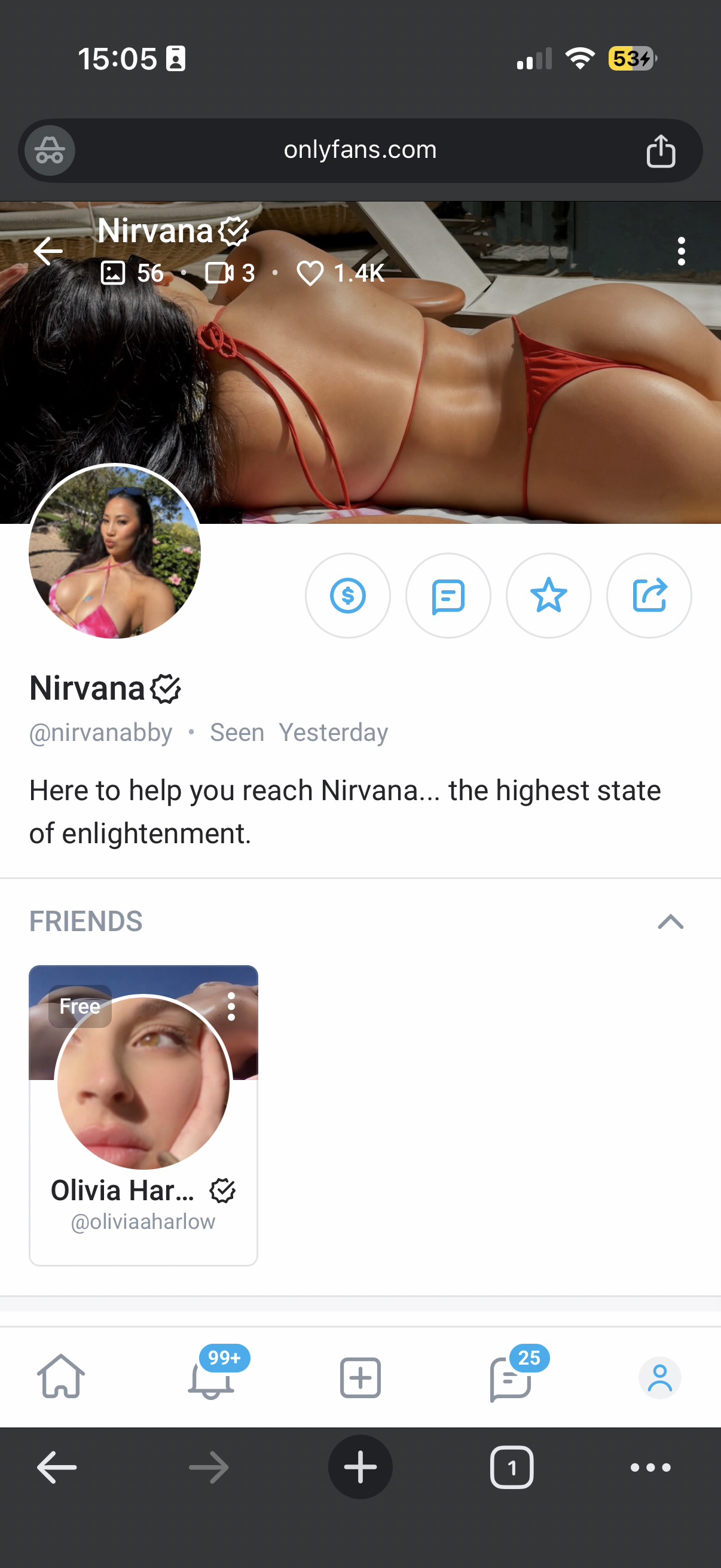This screenshot has width=721, height=1568.
Task: Open the new post creation icon
Action: click(x=360, y=1377)
